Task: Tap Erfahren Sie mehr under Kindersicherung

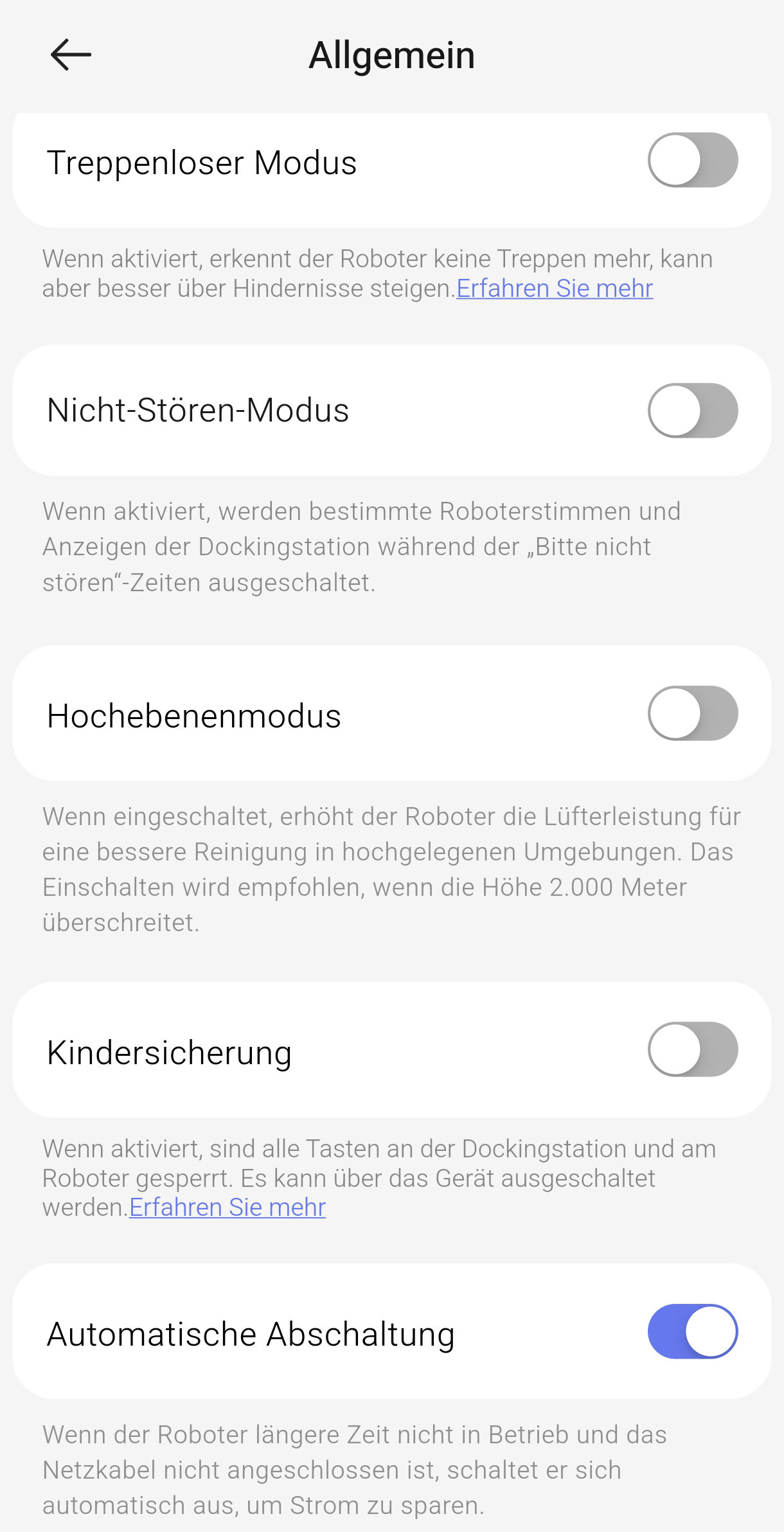Action: [227, 1207]
